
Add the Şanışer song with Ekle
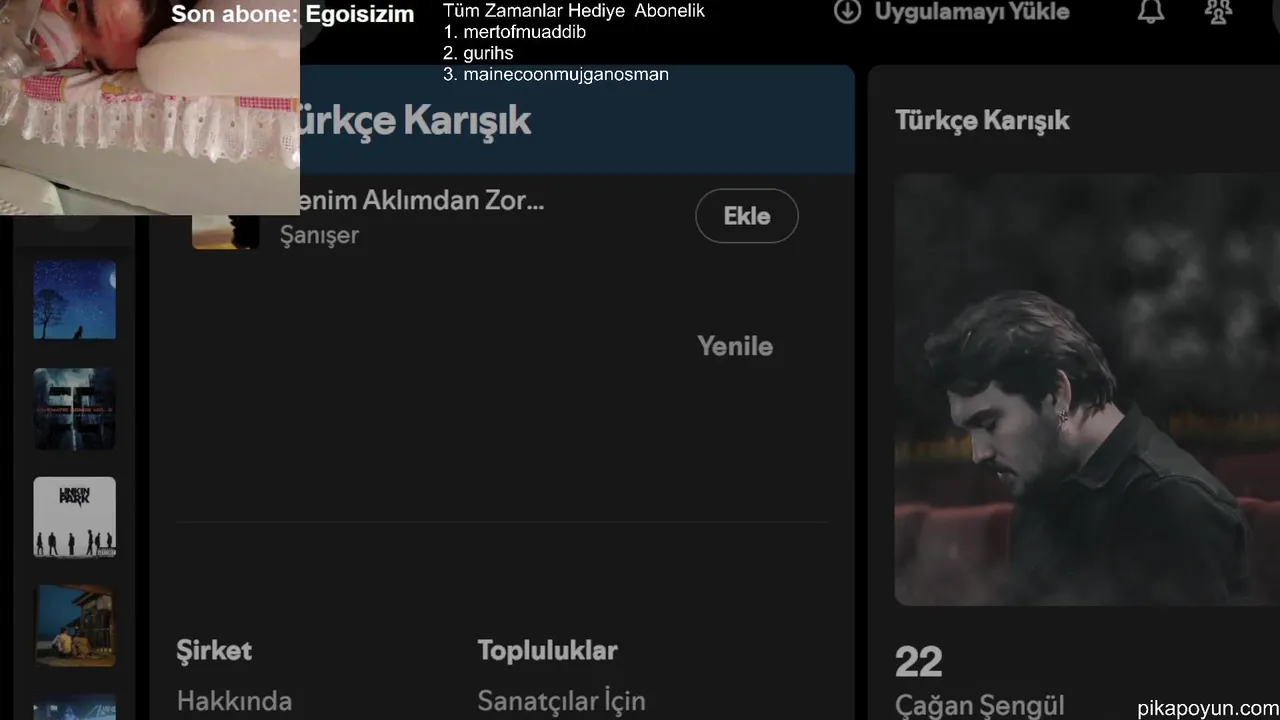746,216
